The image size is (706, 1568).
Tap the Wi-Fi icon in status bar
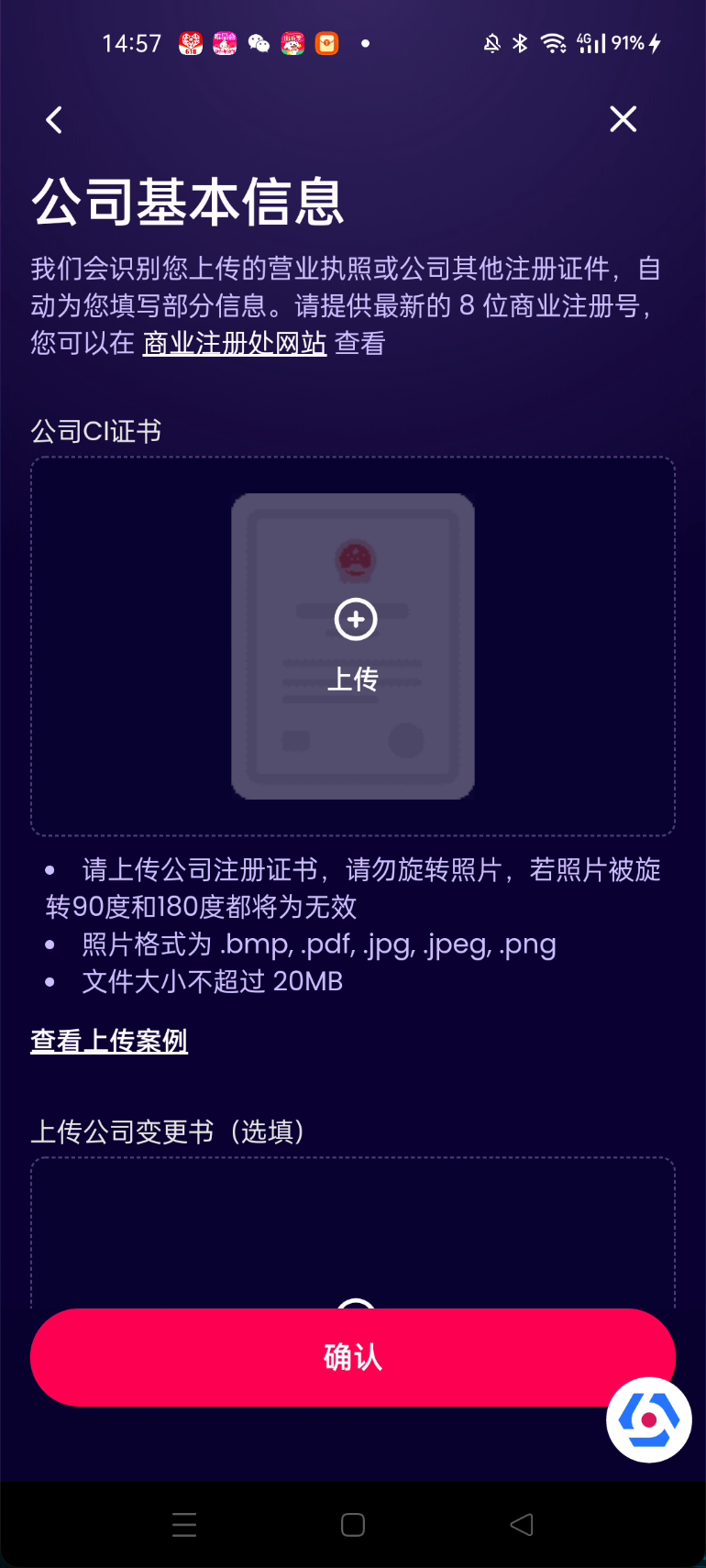(x=552, y=42)
